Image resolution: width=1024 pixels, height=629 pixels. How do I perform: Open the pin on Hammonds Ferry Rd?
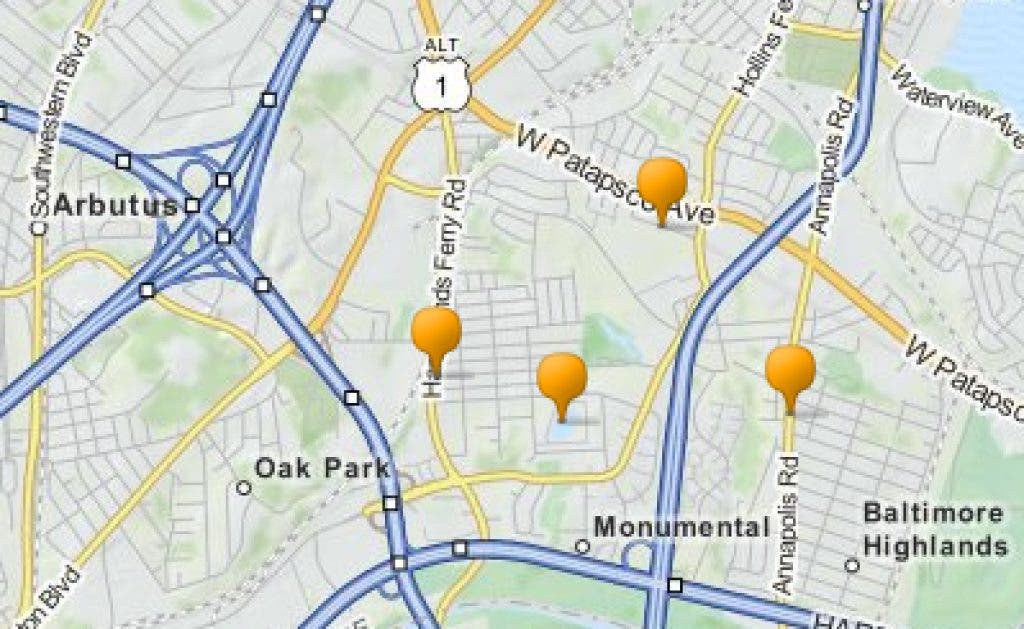point(436,333)
